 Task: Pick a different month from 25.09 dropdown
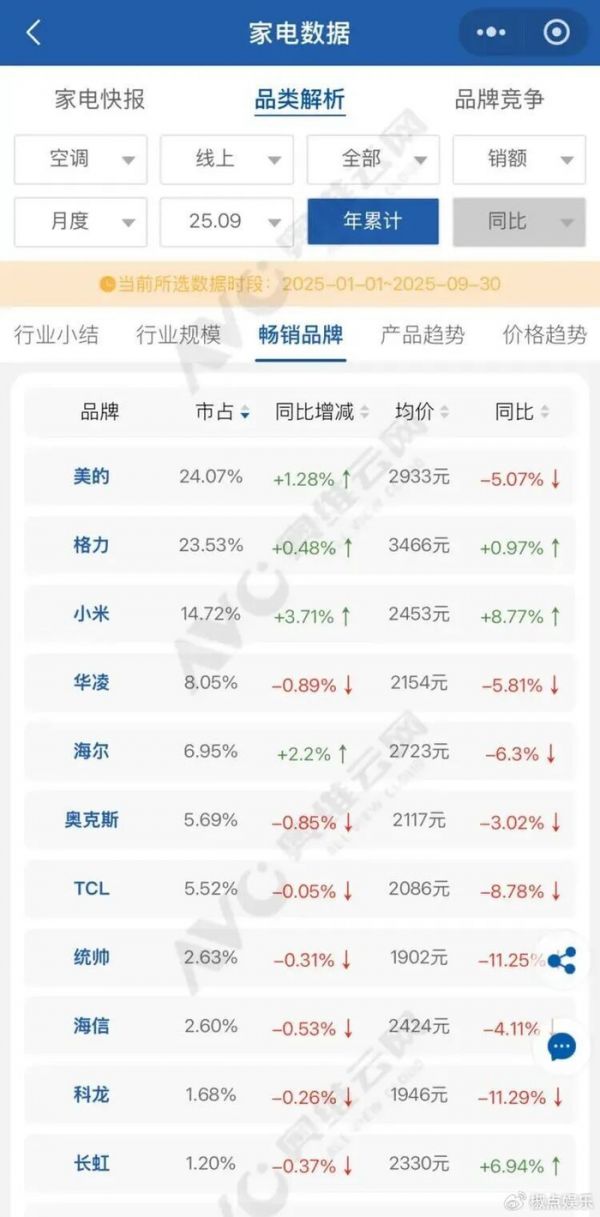(226, 222)
